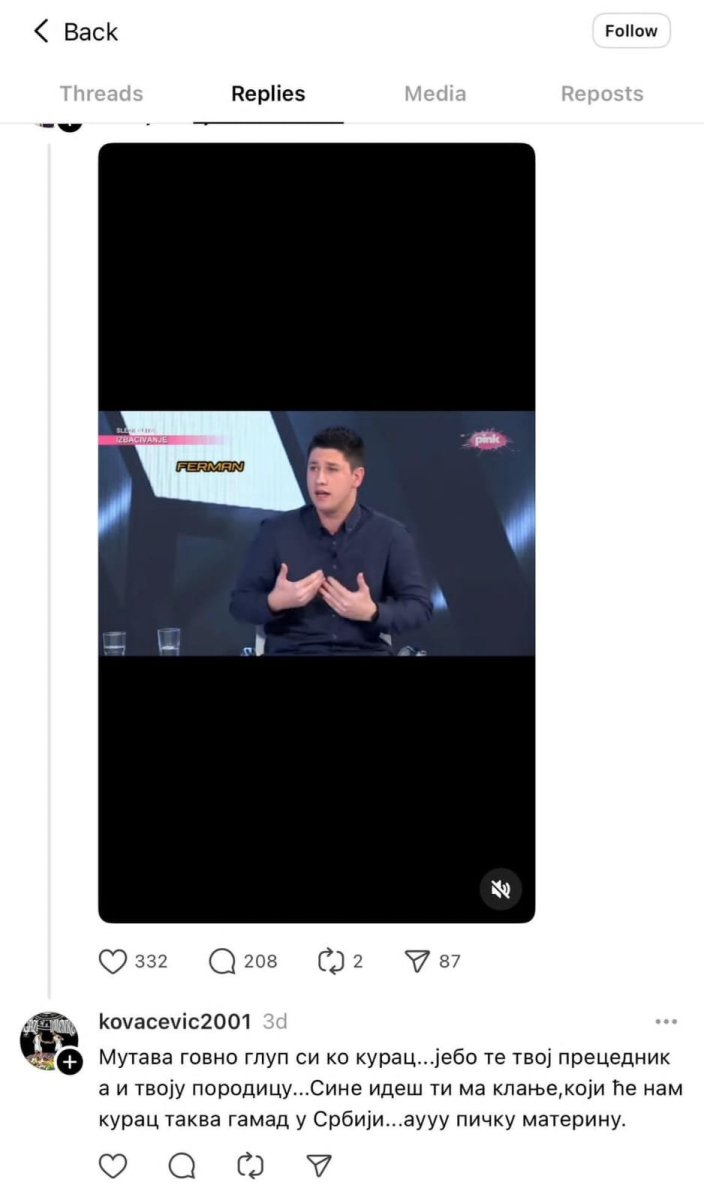
Task: Like kovacevic2001's reply
Action: [113, 1165]
